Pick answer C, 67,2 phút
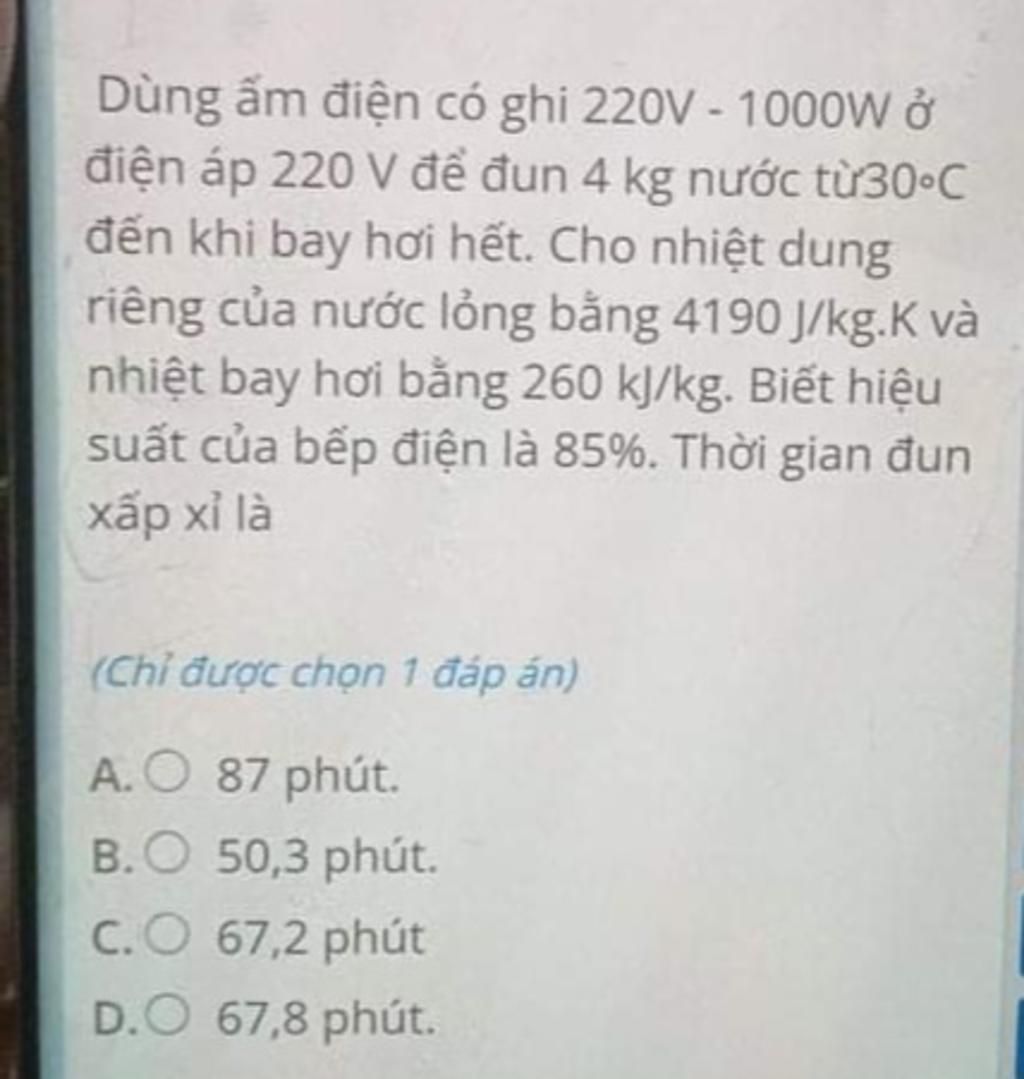 pyautogui.click(x=168, y=937)
